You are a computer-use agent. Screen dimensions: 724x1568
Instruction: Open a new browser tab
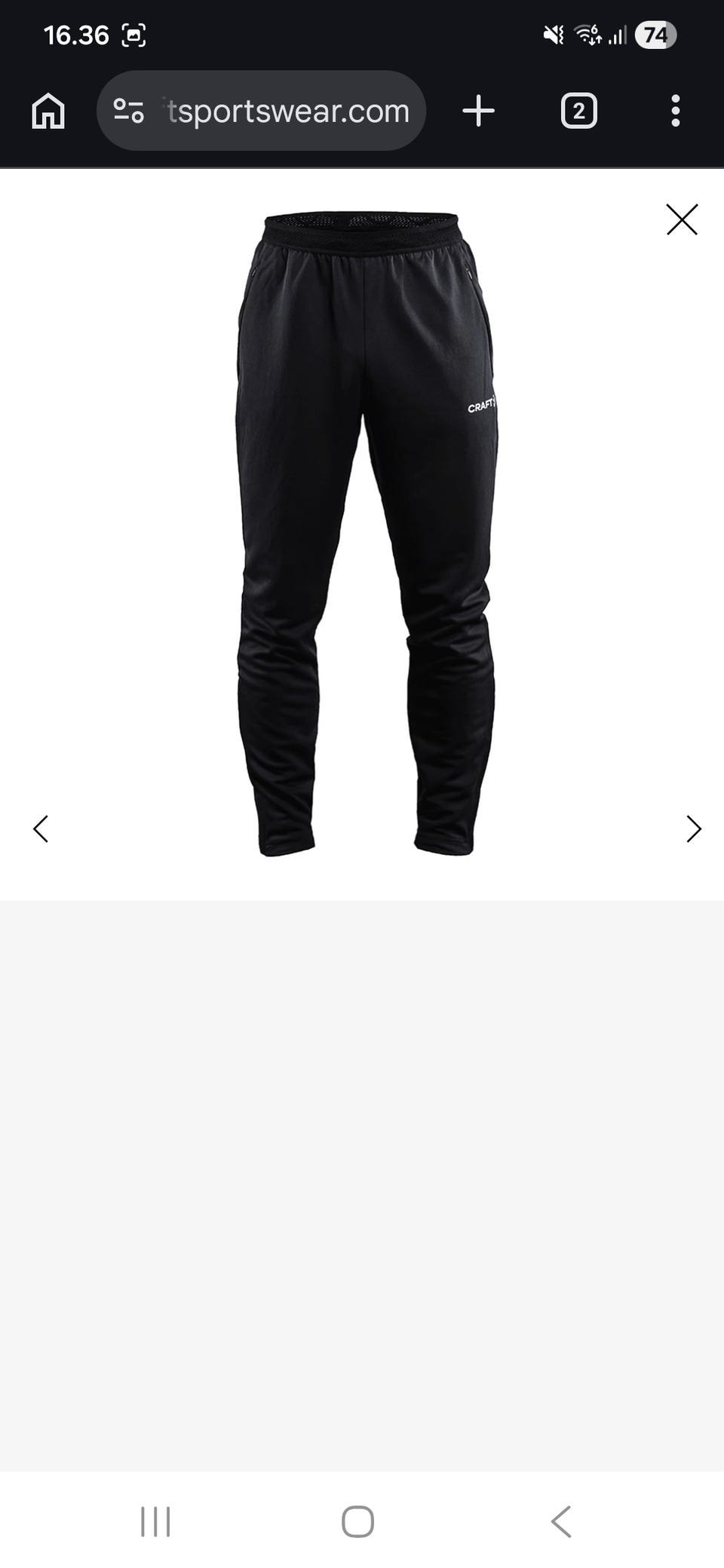pos(478,112)
